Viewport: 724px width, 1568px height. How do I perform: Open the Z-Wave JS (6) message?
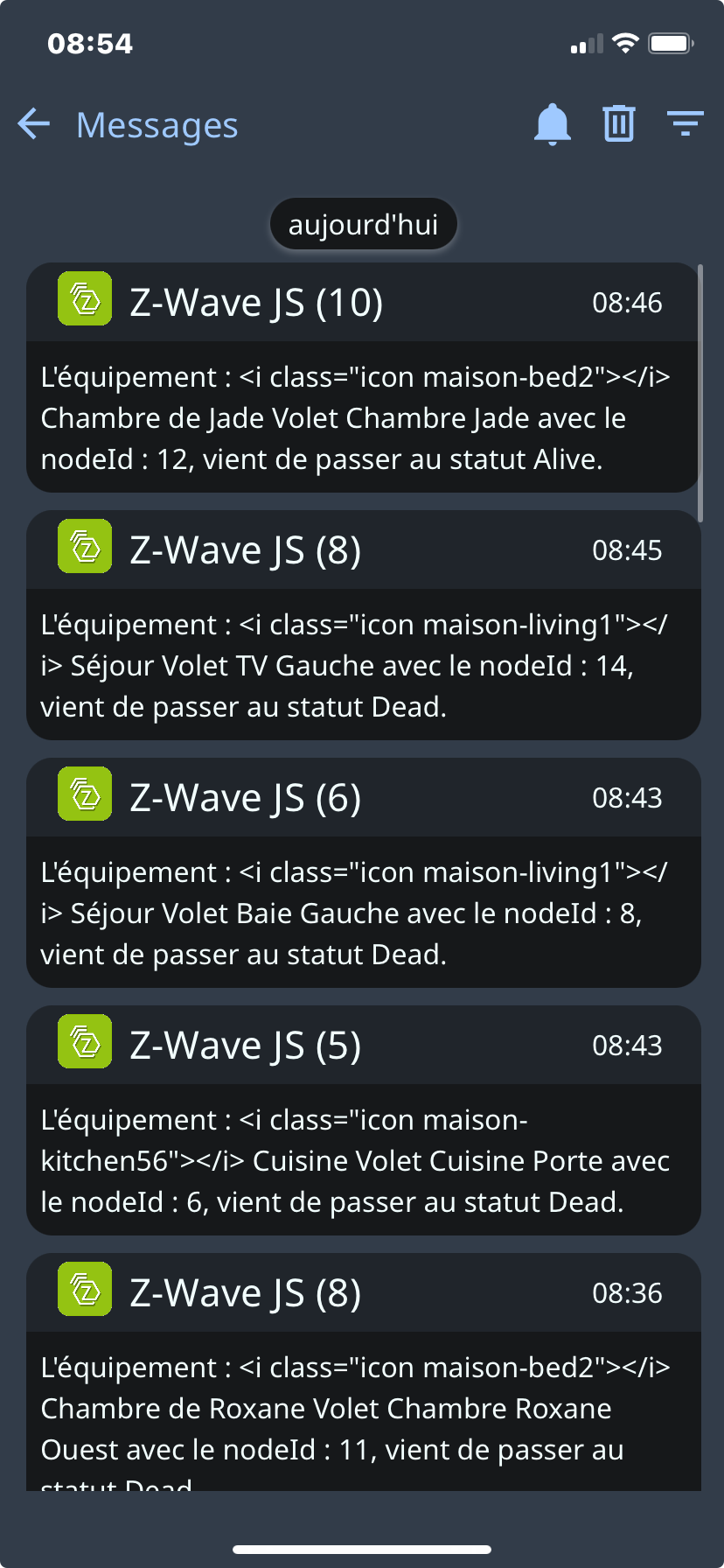pyautogui.click(x=363, y=872)
